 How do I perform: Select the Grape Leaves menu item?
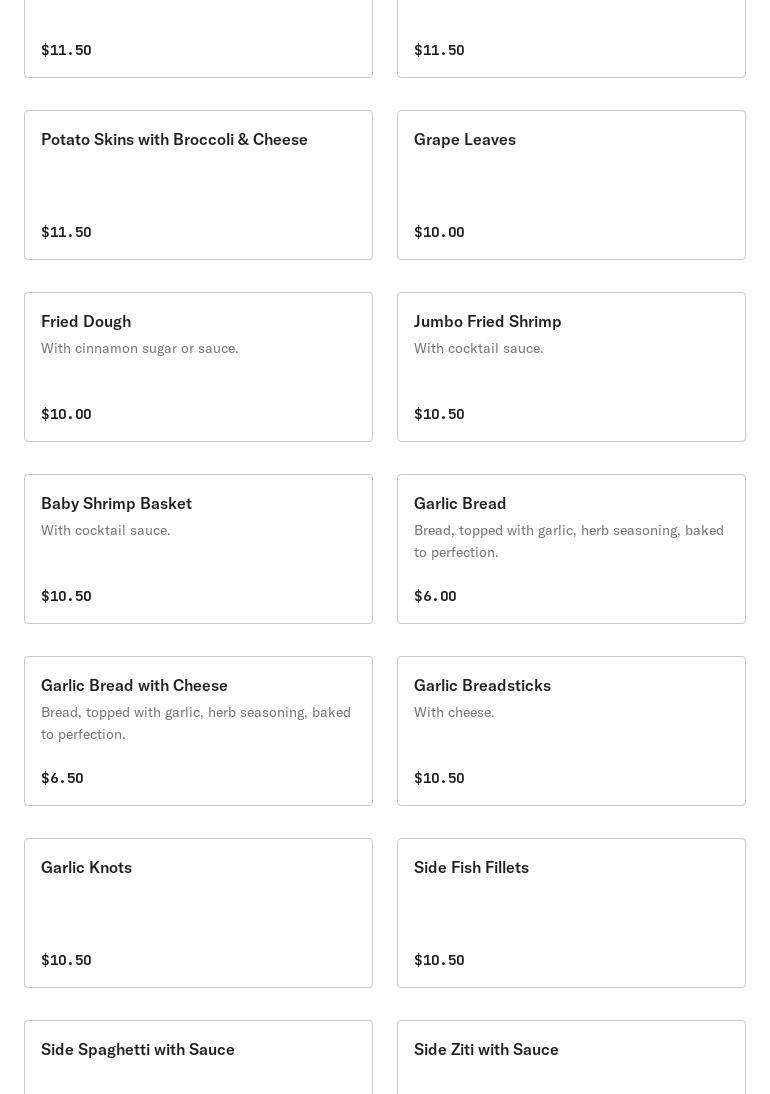tap(571, 185)
